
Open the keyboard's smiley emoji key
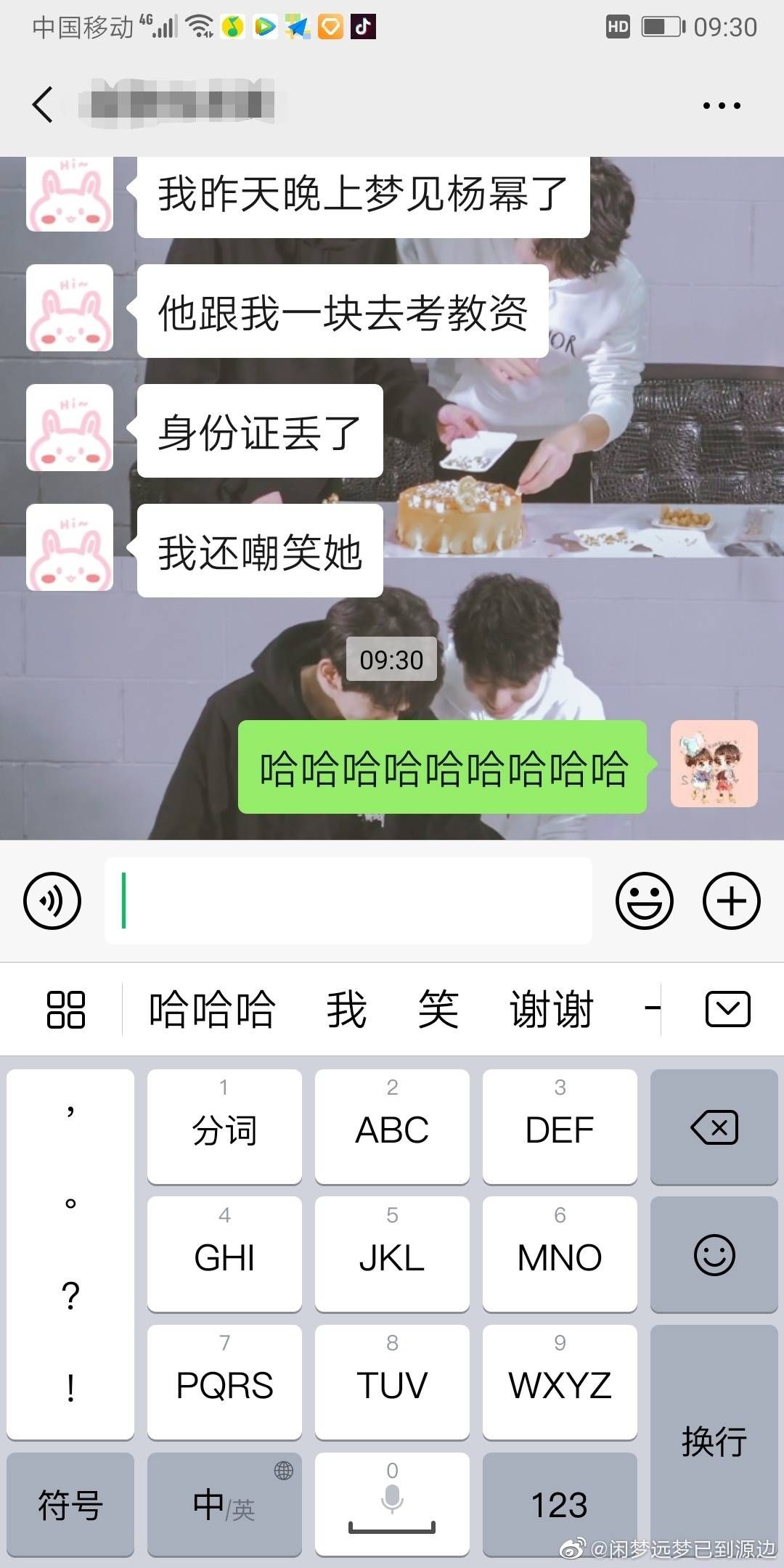[x=714, y=1255]
